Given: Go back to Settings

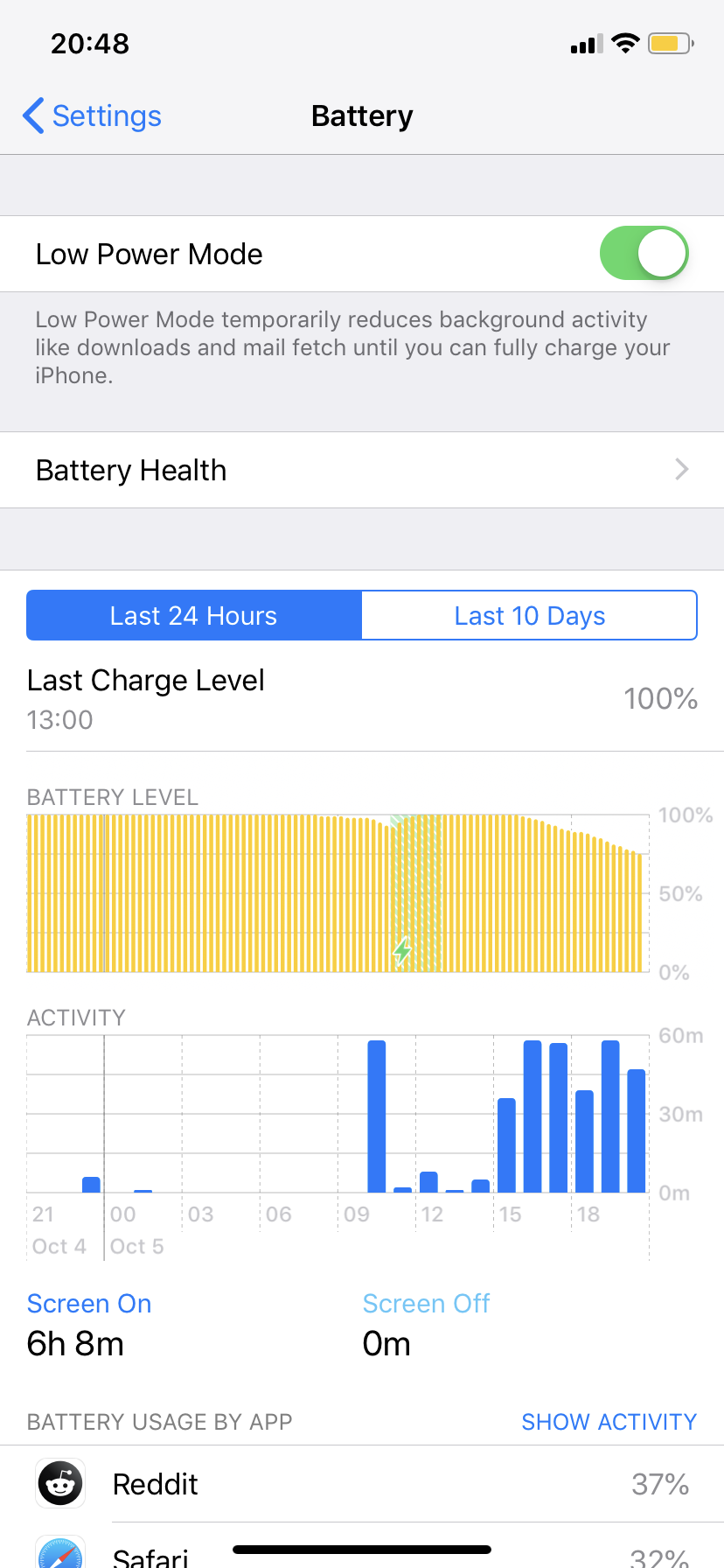Looking at the screenshot, I should tap(93, 116).
